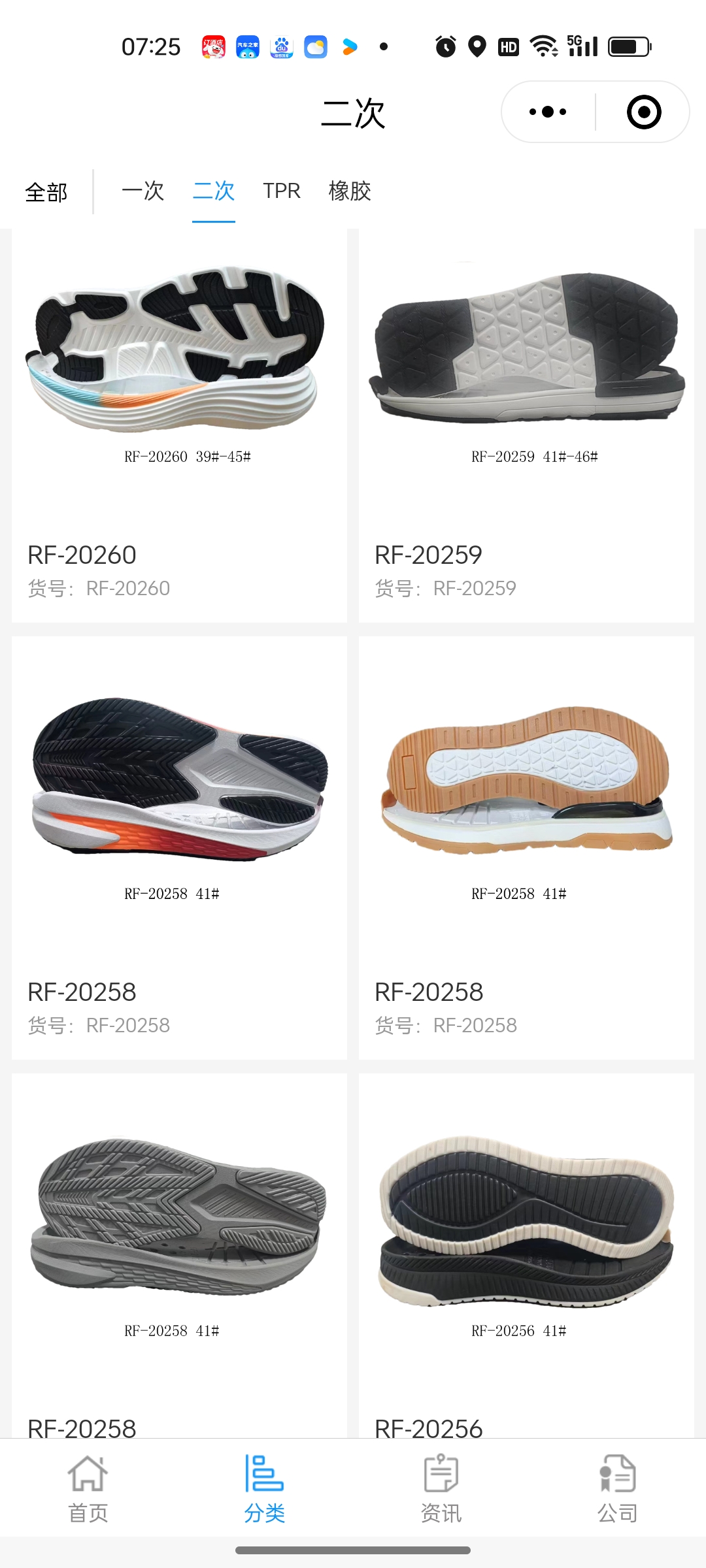Switch to the 一次 tab
706x1568 pixels.
pos(143,191)
